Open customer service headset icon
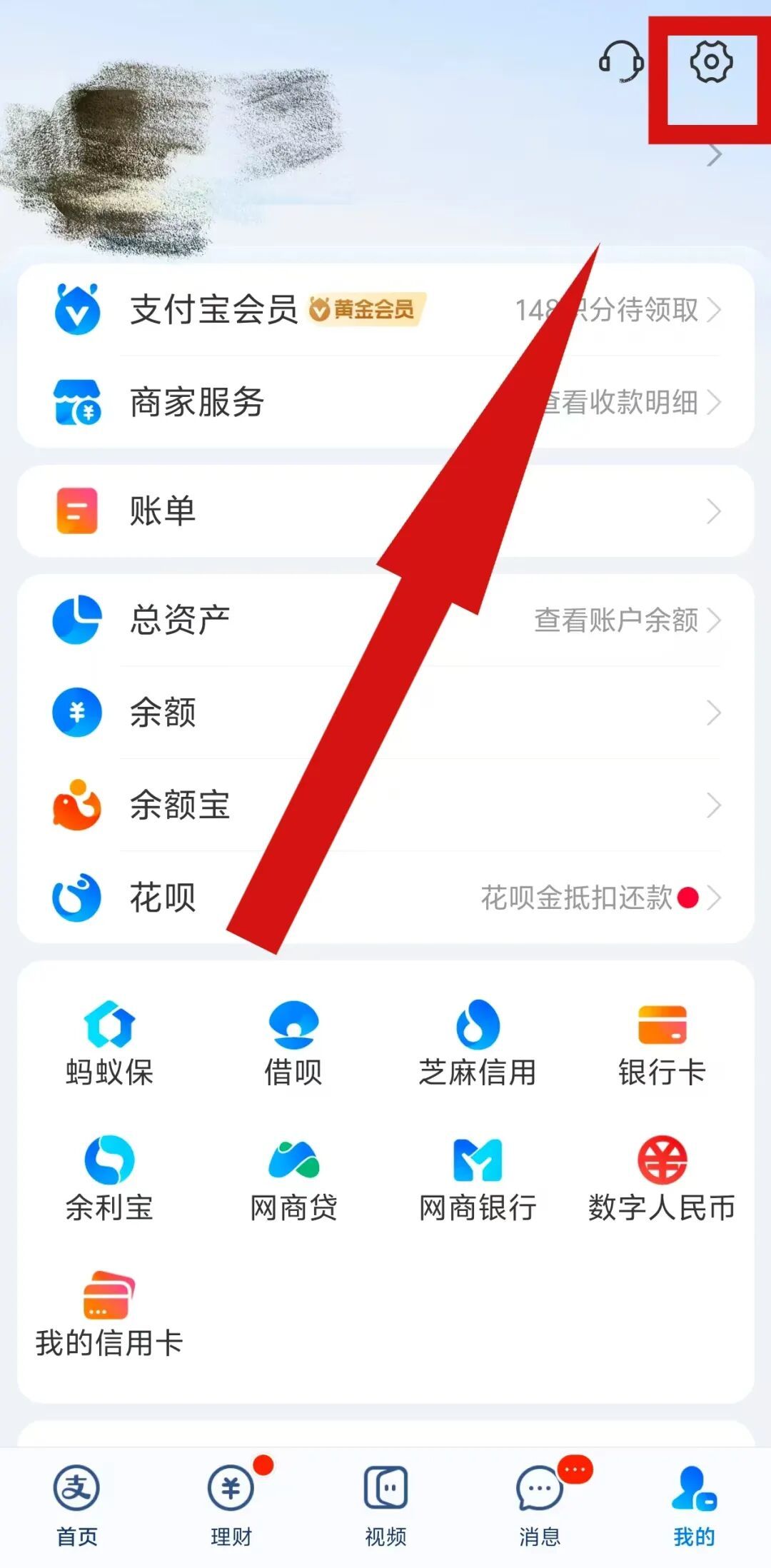Screen dimensions: 771x1568 point(620,62)
